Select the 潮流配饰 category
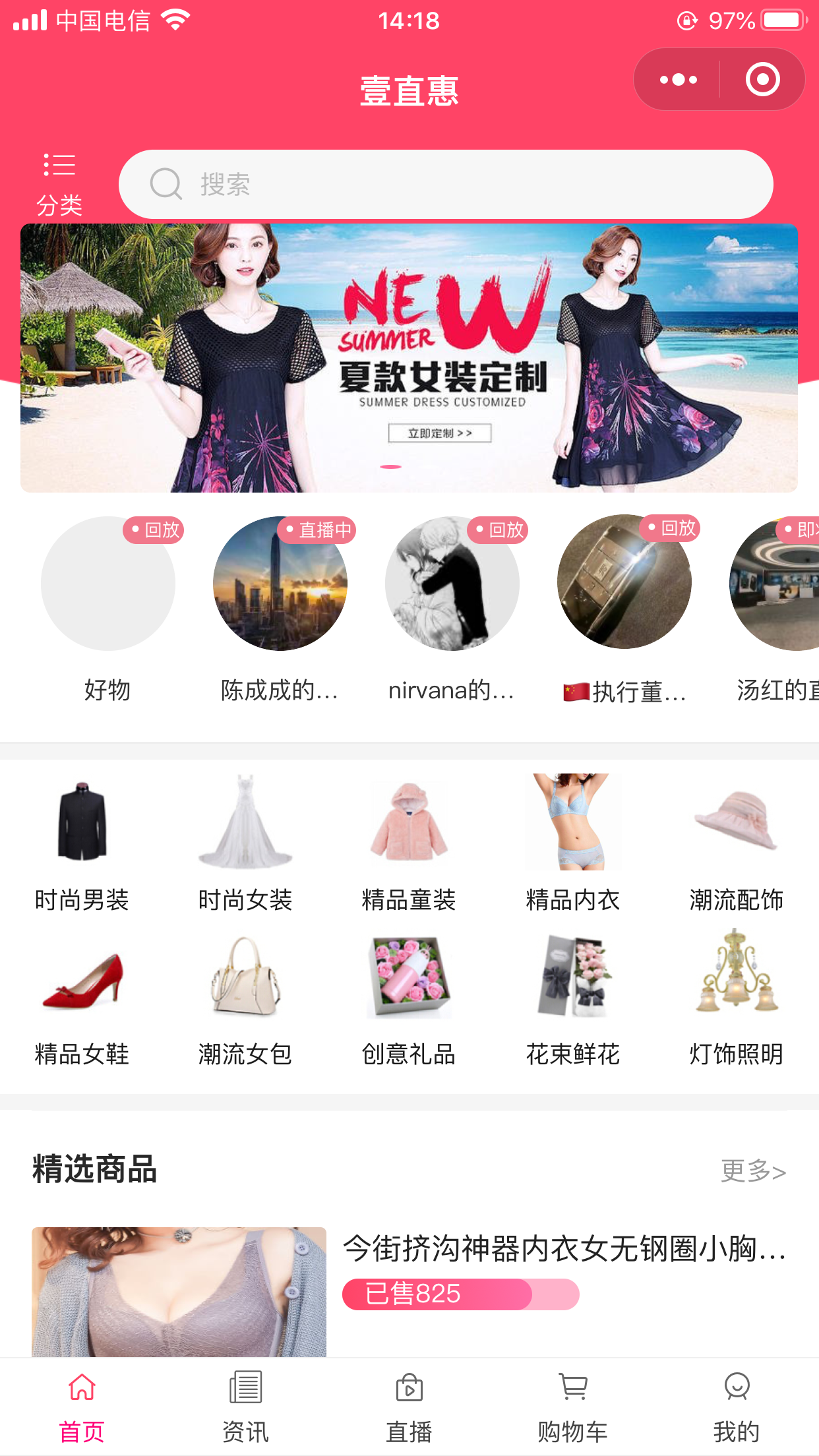The width and height of the screenshot is (819, 1456). [x=736, y=844]
